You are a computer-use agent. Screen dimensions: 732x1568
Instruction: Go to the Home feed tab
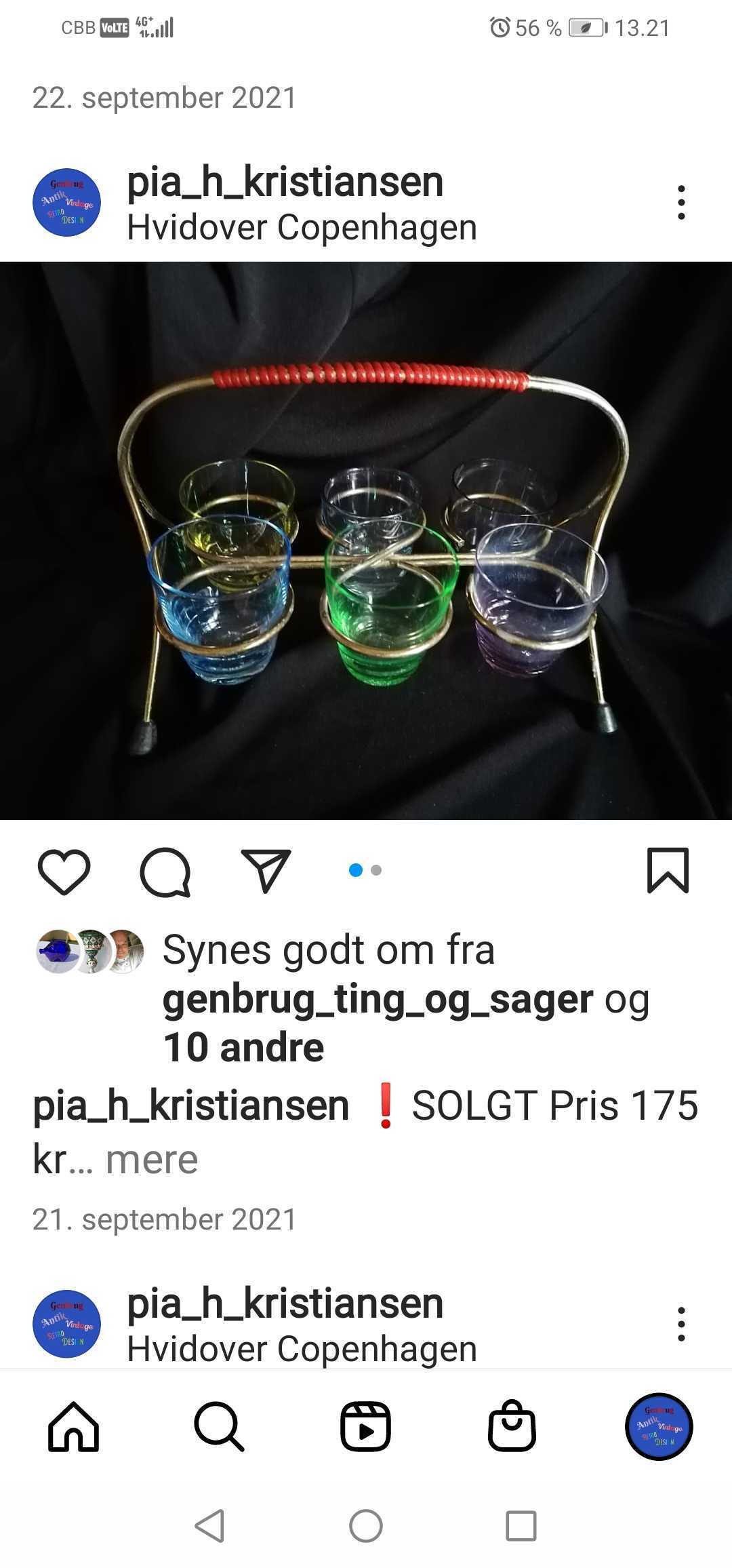(x=73, y=1427)
